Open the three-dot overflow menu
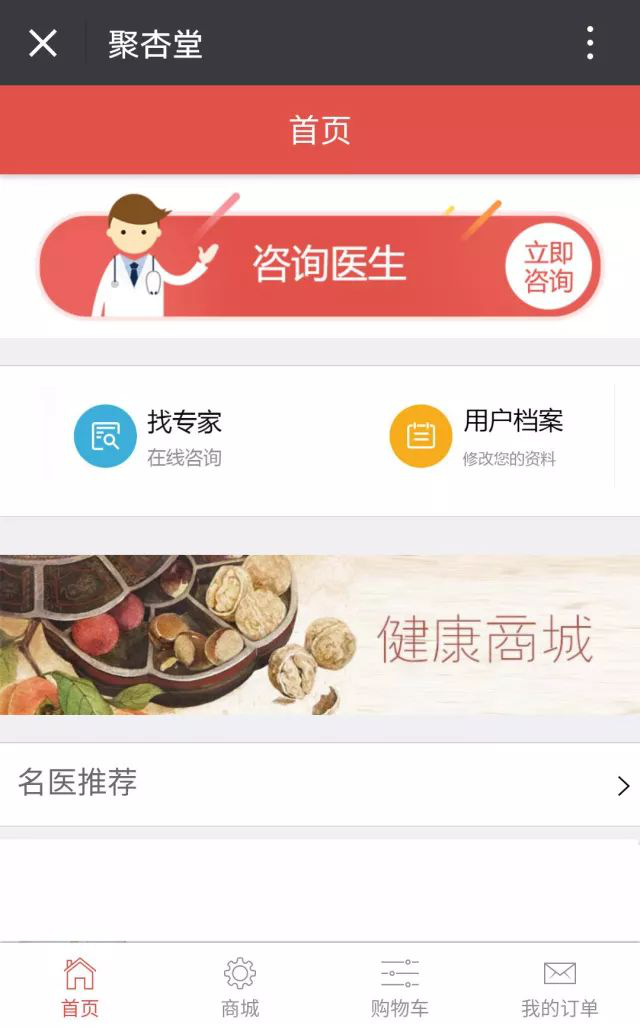Viewport: 640px width, 1028px height. pyautogui.click(x=590, y=43)
